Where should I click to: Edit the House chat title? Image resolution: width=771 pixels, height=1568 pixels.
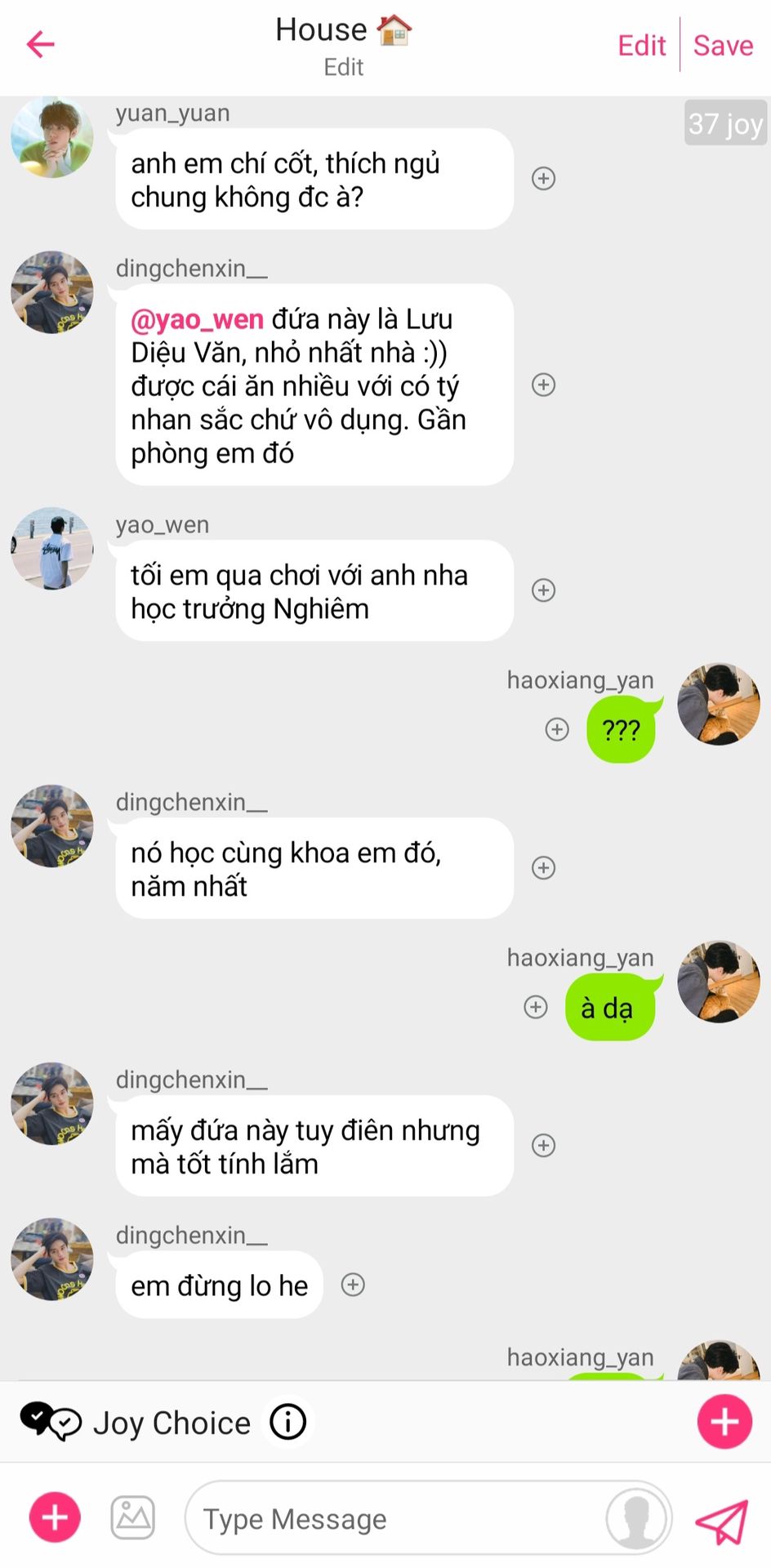pos(343,67)
